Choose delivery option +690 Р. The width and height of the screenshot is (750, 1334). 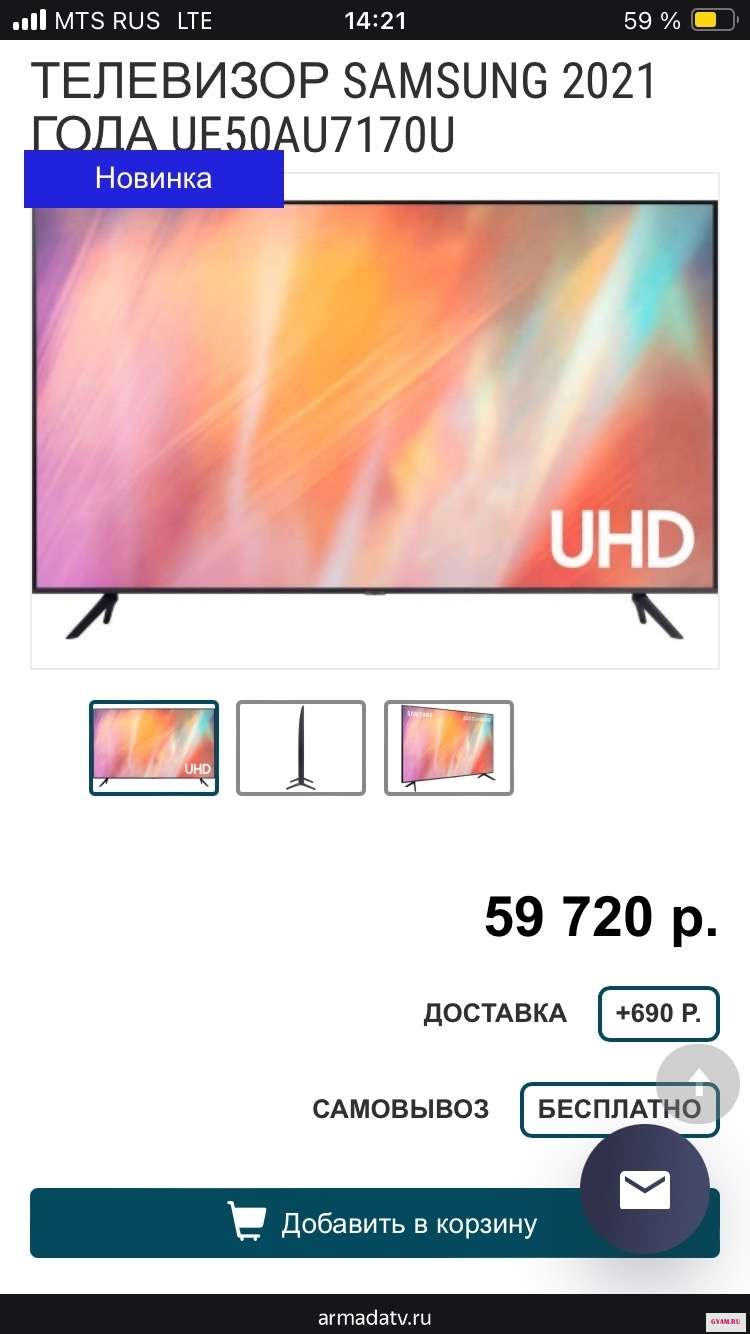click(x=658, y=1013)
